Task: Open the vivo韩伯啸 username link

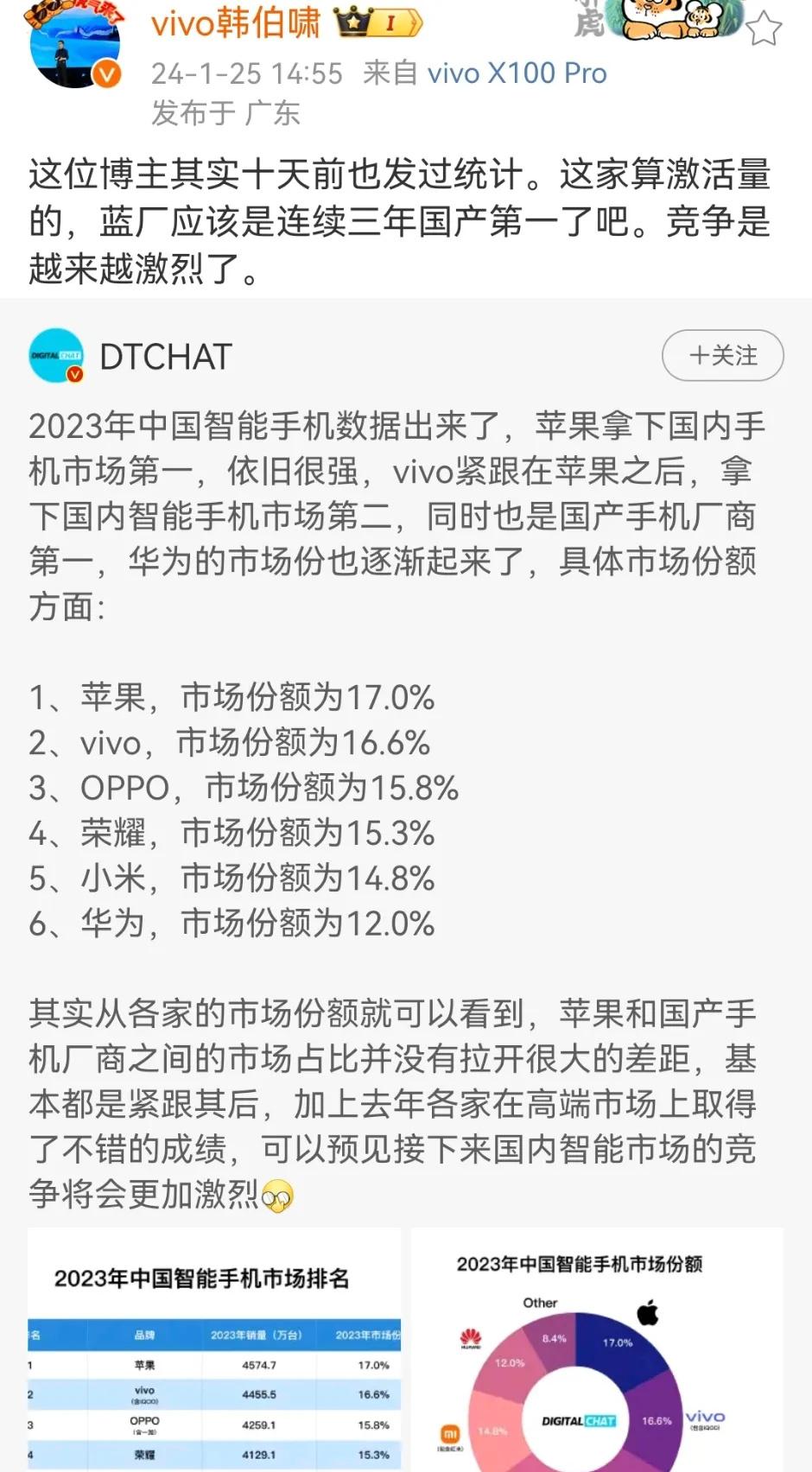Action: point(235,23)
